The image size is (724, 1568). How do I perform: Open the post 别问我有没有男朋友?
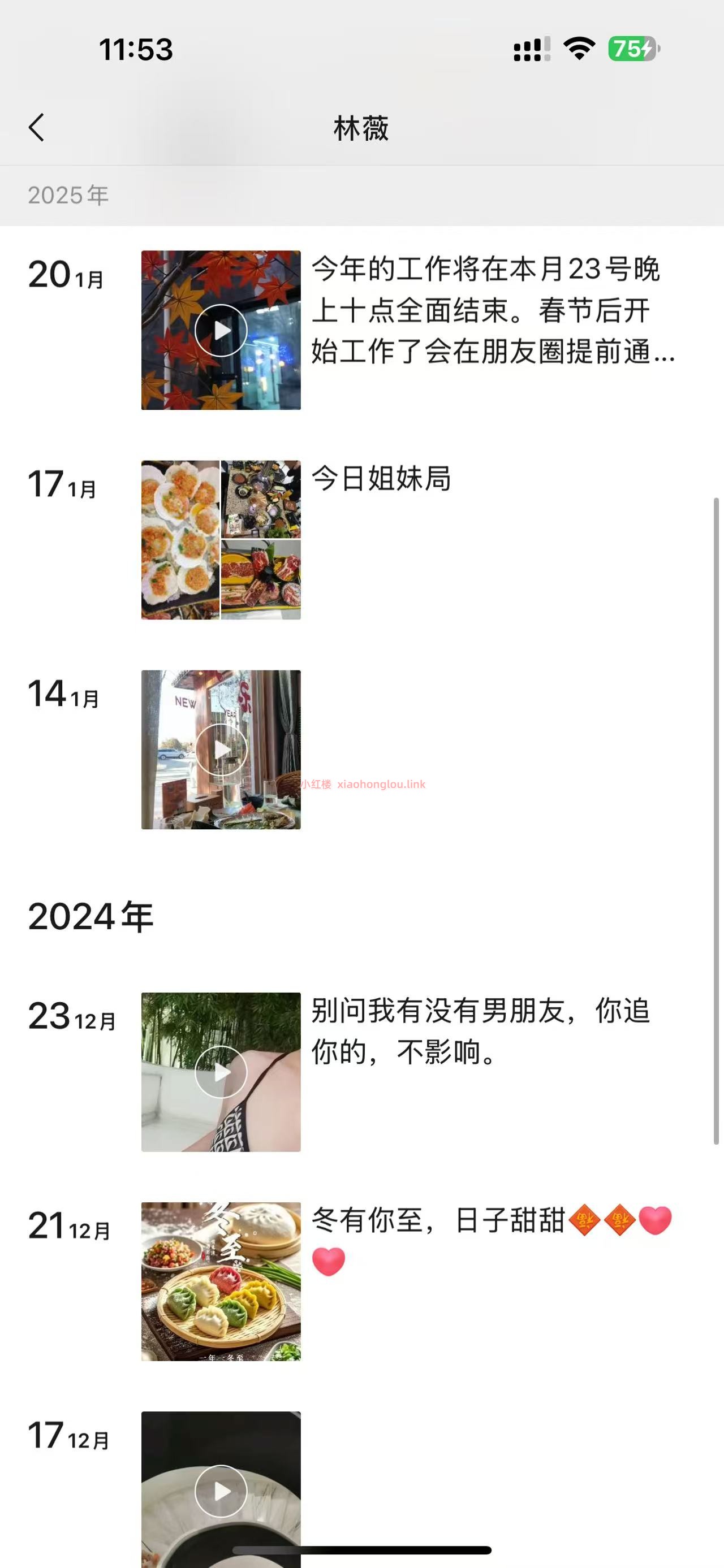tap(480, 1031)
